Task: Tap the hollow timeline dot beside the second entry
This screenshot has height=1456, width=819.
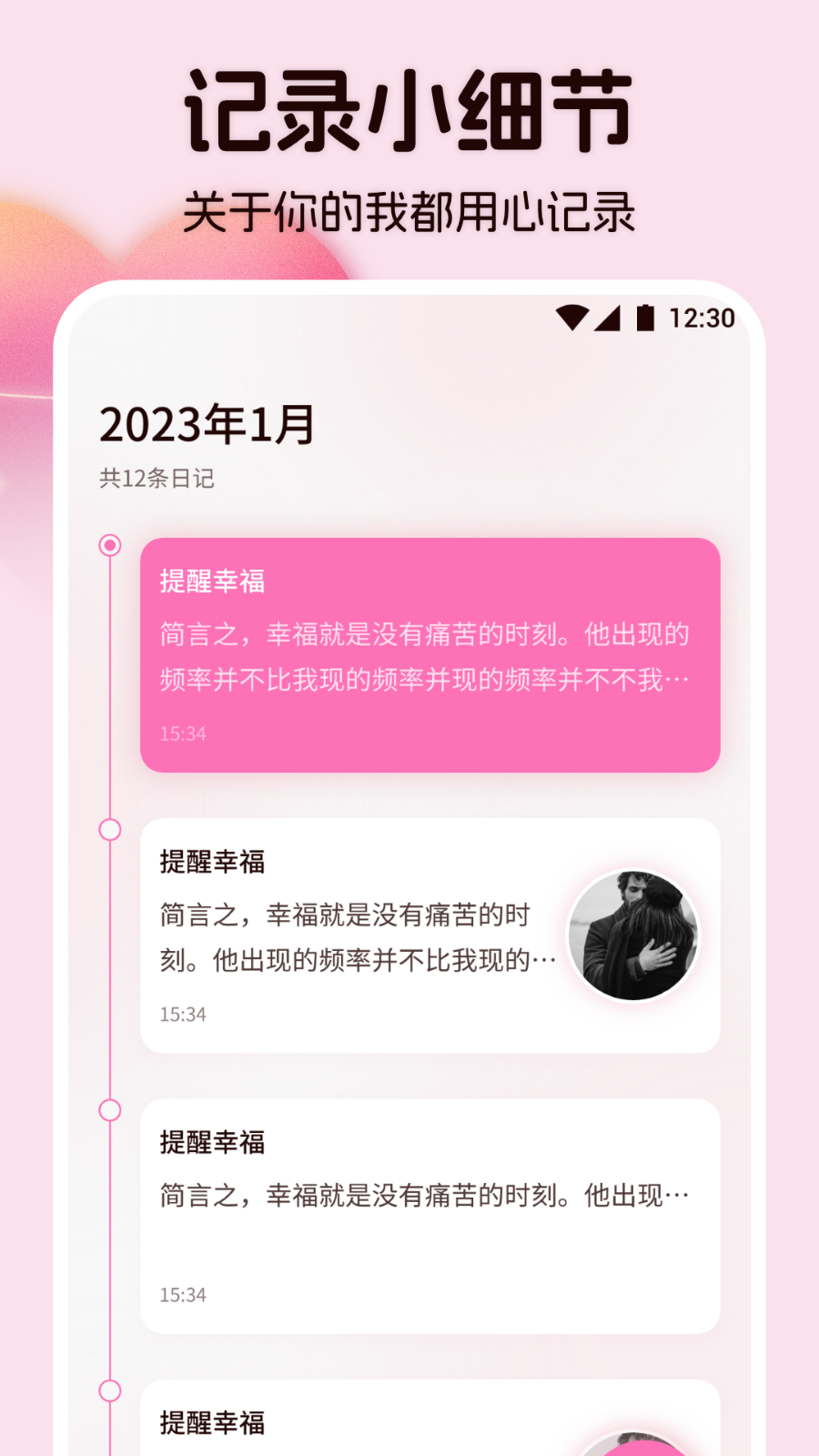Action: pyautogui.click(x=110, y=830)
